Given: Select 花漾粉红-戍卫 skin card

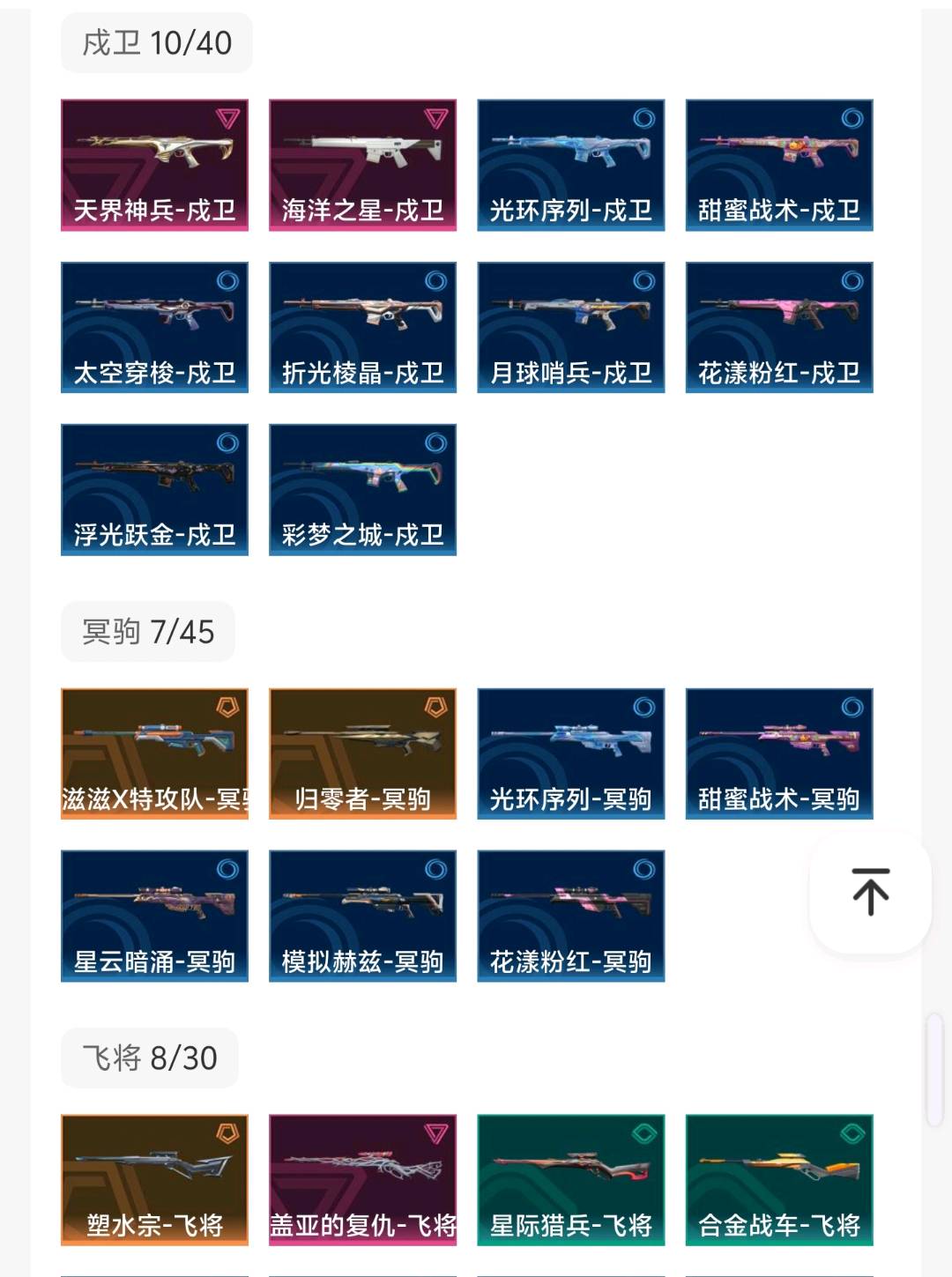Looking at the screenshot, I should click(x=779, y=327).
